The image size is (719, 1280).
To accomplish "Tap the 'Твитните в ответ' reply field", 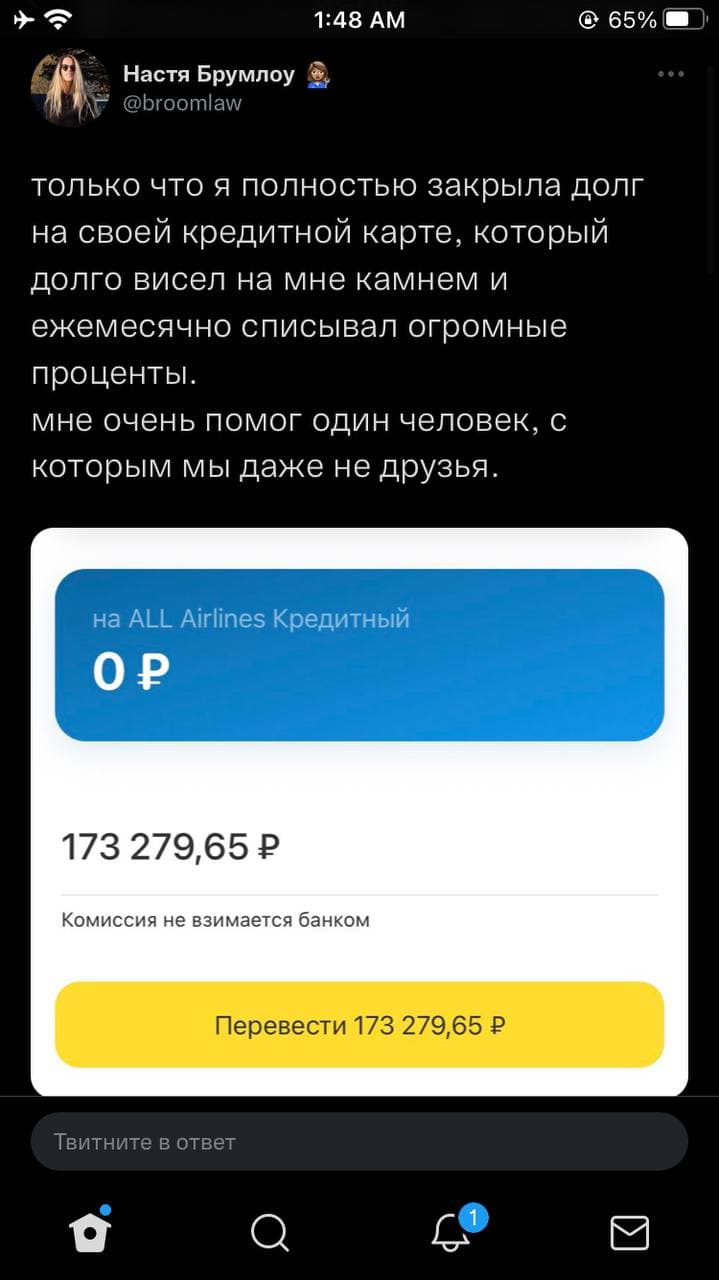I will (x=359, y=1141).
